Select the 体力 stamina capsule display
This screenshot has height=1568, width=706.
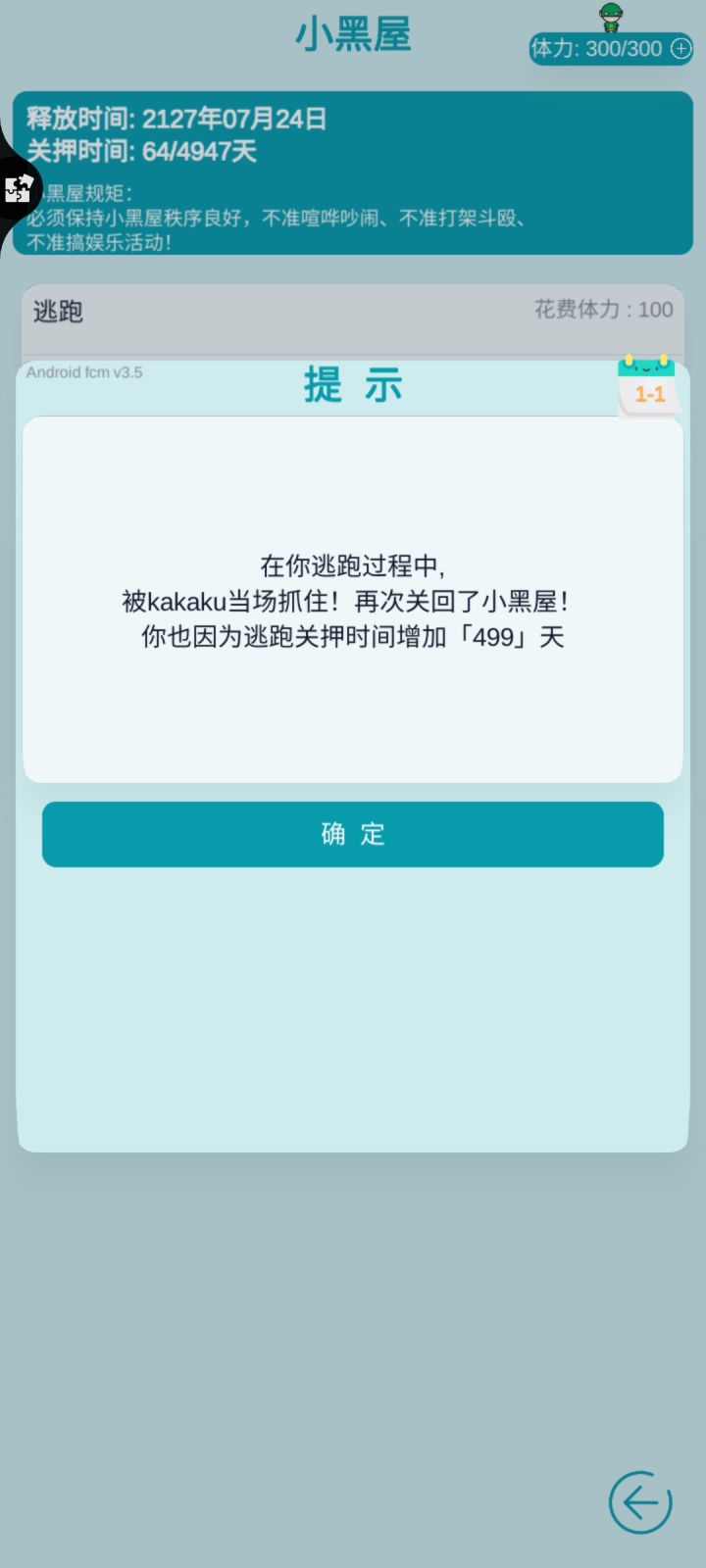coord(610,49)
